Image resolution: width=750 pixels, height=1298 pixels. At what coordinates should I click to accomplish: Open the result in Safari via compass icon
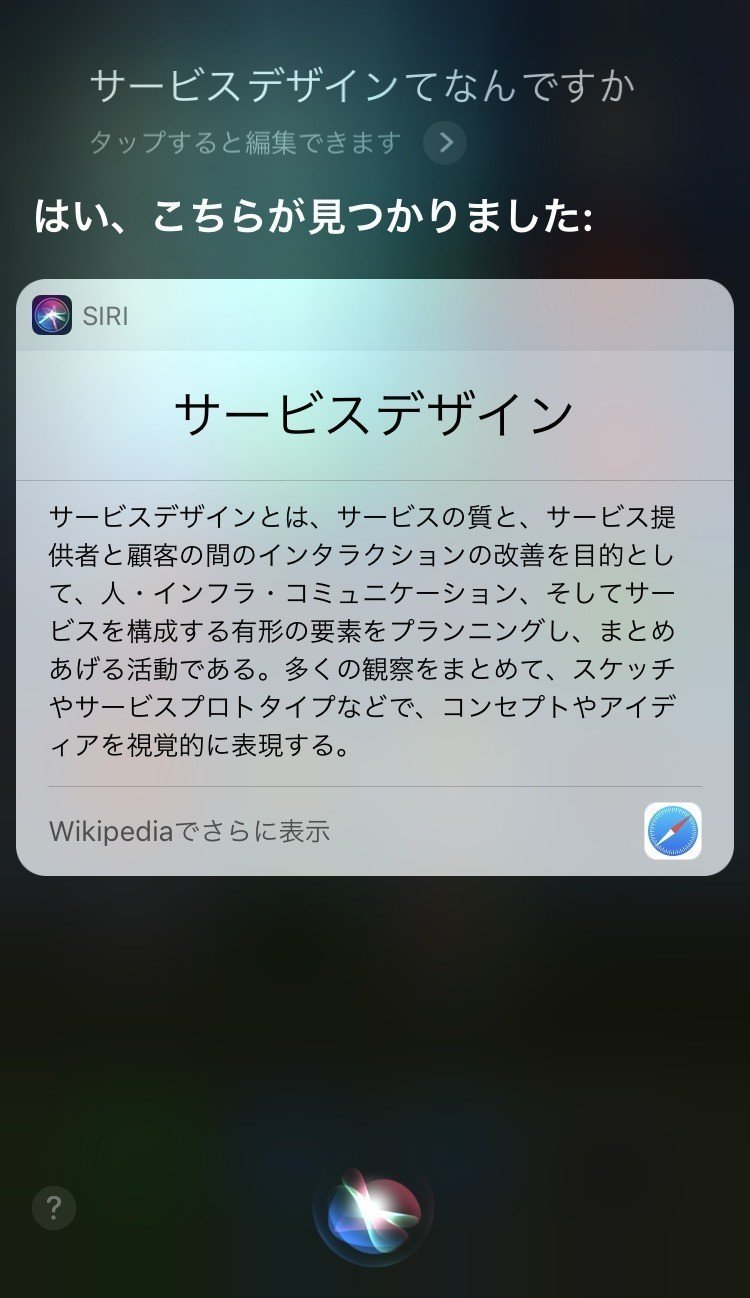coord(673,831)
